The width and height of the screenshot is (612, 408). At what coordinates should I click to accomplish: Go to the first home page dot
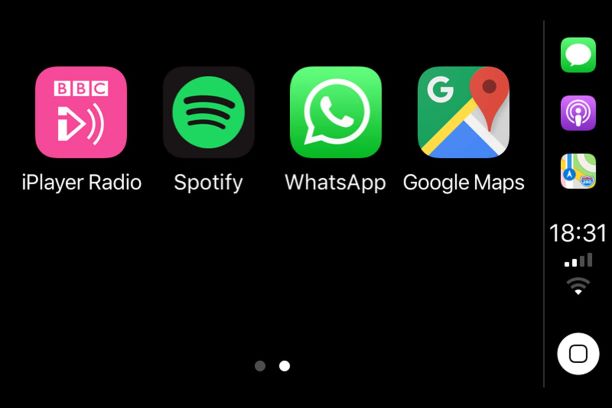point(260,366)
